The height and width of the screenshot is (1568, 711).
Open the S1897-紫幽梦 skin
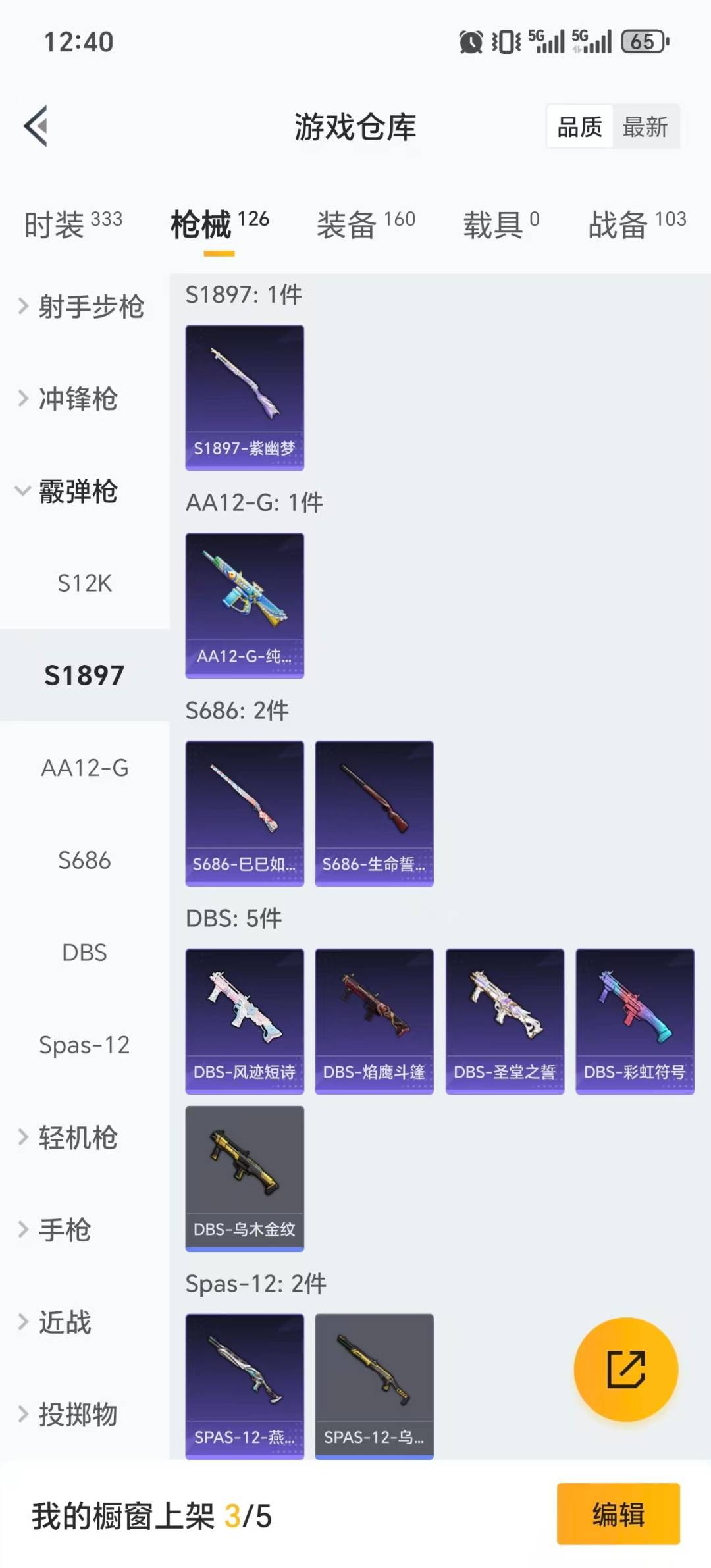pos(244,397)
